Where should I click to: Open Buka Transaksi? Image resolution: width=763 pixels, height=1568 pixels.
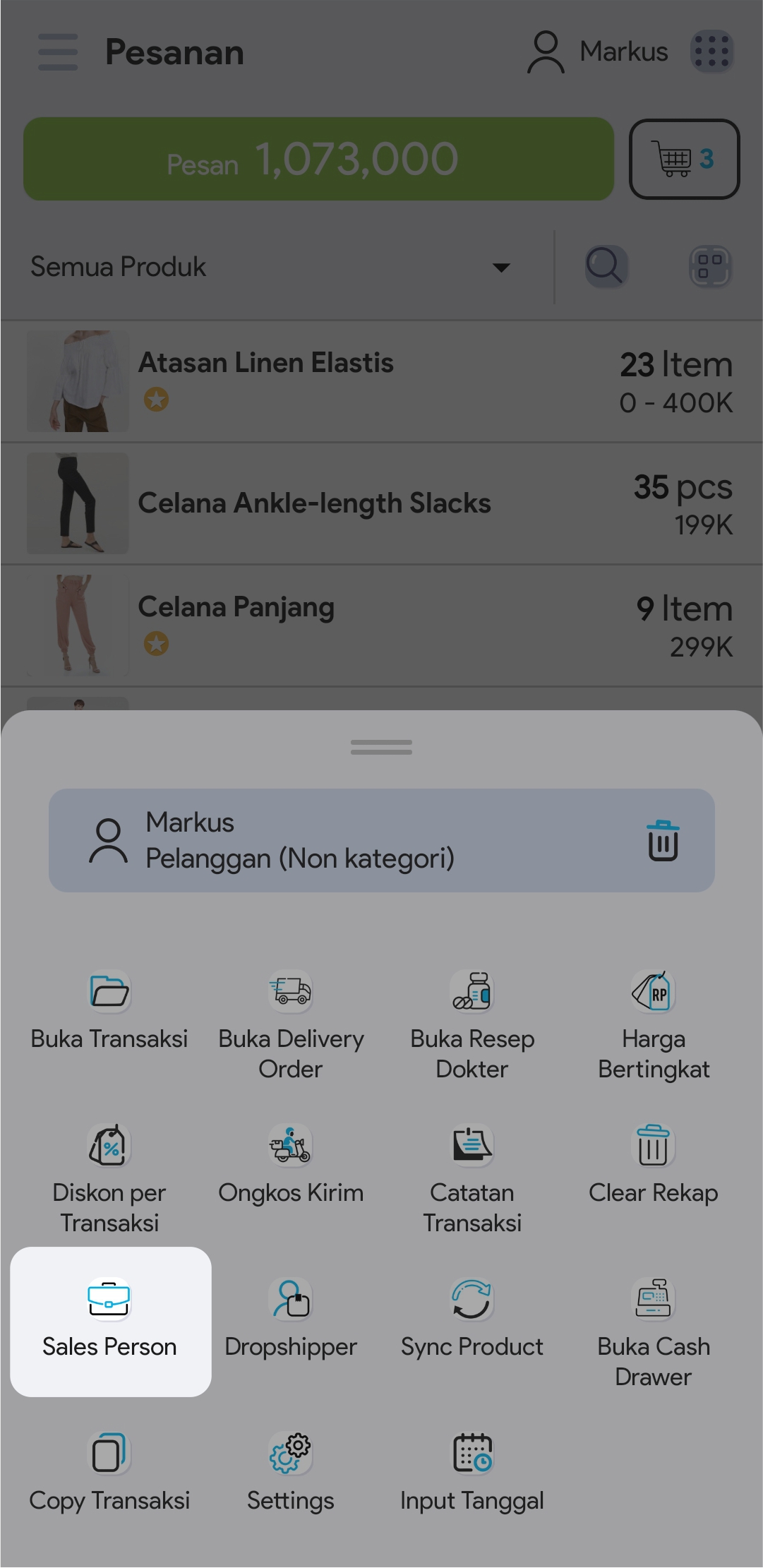tap(109, 1010)
